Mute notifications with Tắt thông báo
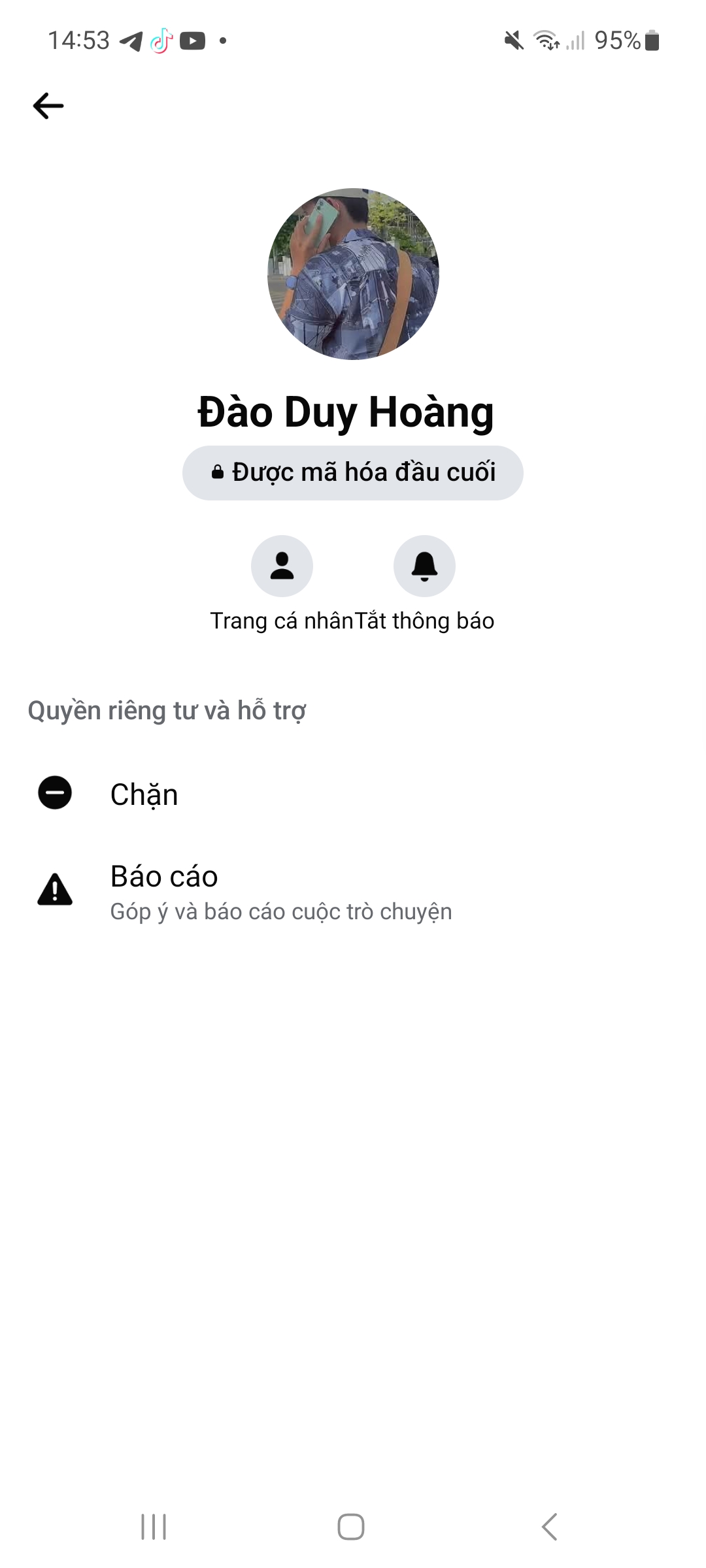This screenshot has width=706, height=1568. [x=424, y=566]
